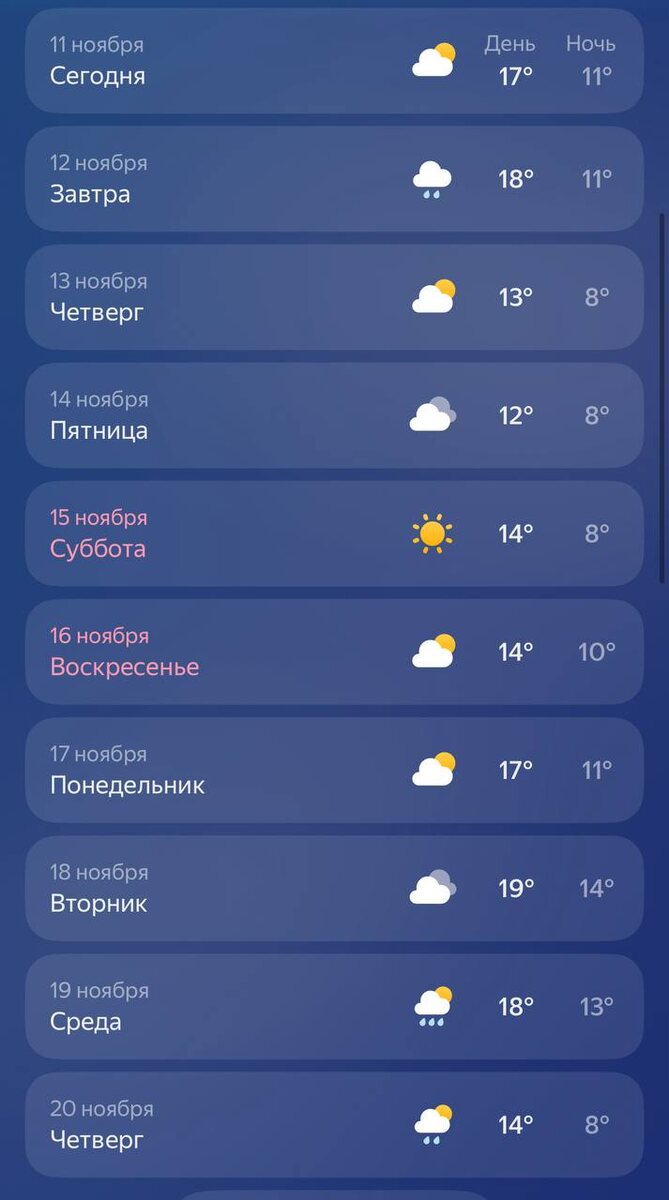Show the Вторник 18 ноября forecast
The image size is (669, 1200).
coord(334,888)
